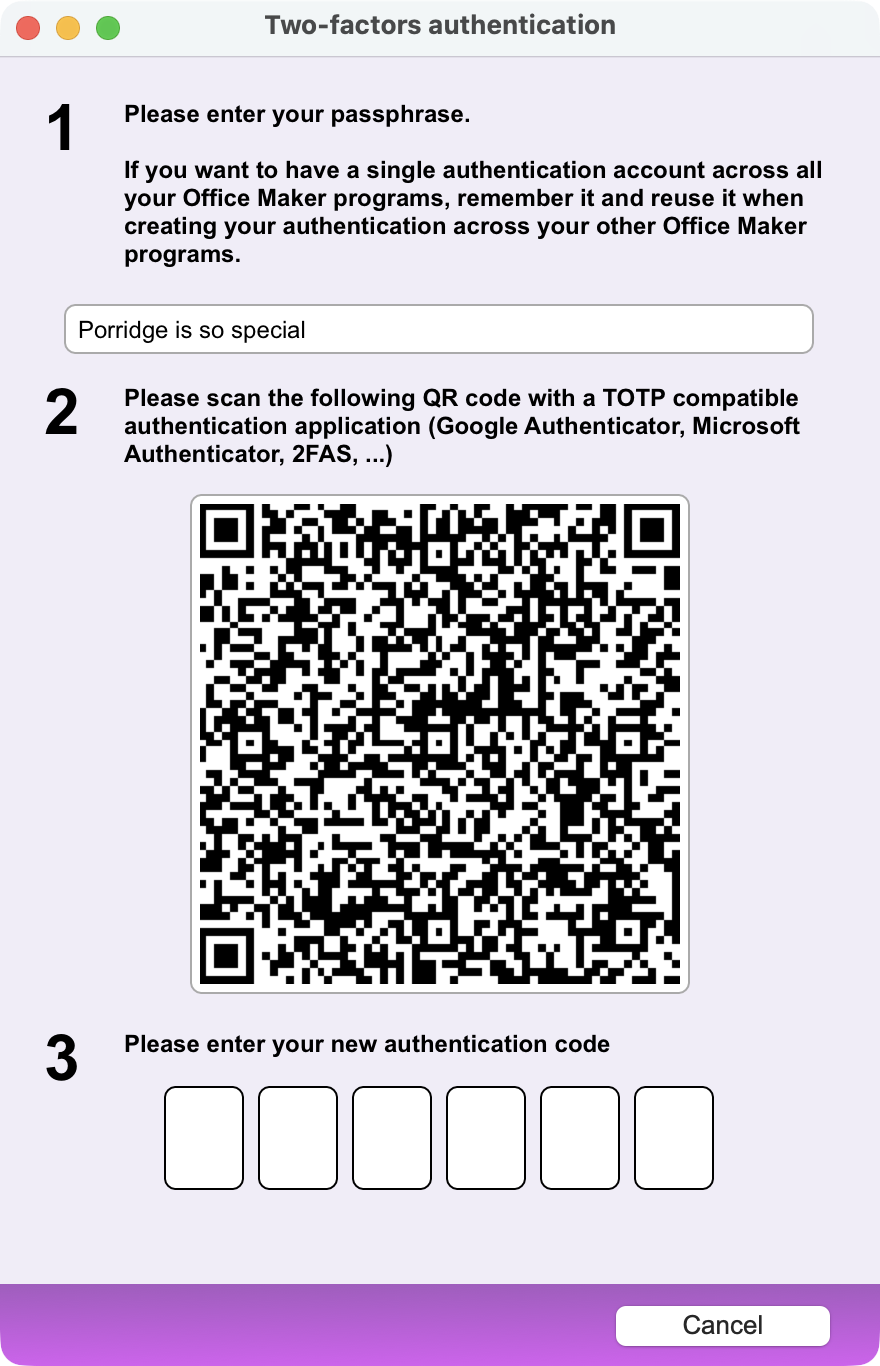Image resolution: width=880 pixels, height=1366 pixels.
Task: Select the sixth authentication code box
Action: click(674, 1138)
